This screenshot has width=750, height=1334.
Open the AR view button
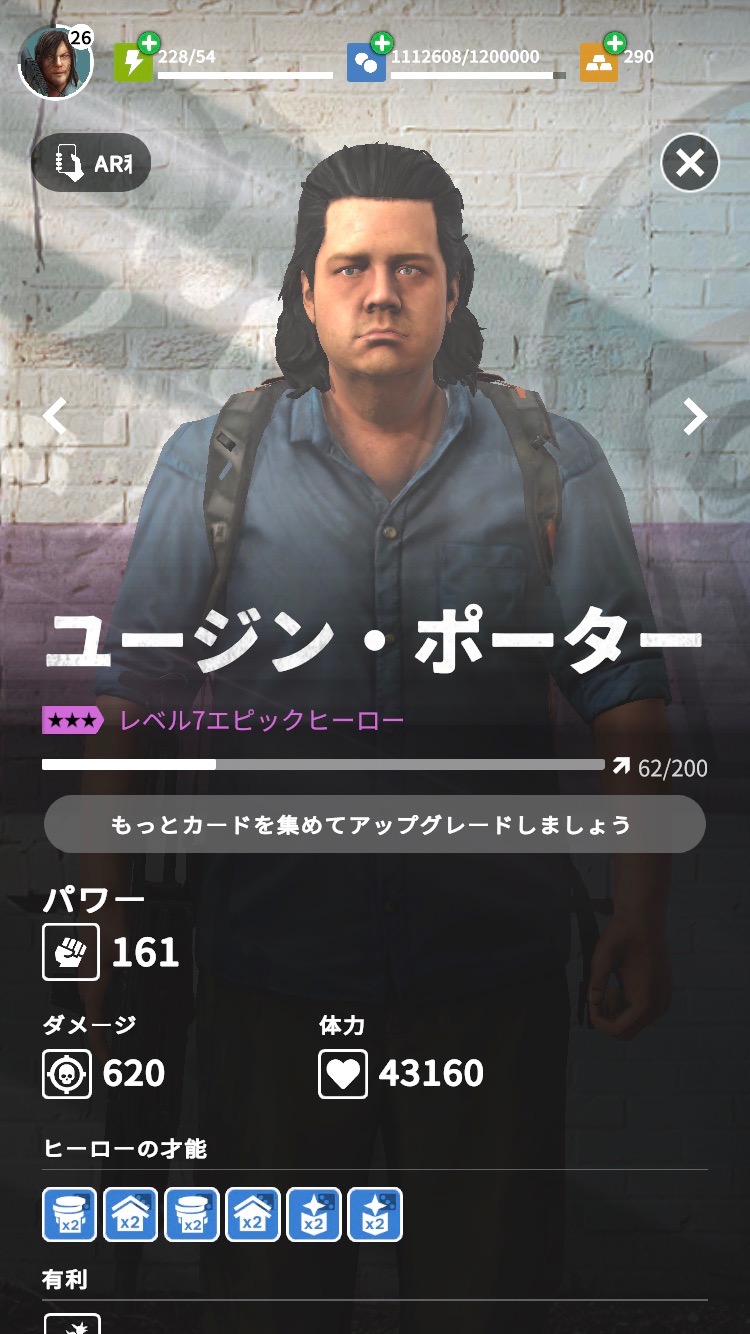91,163
